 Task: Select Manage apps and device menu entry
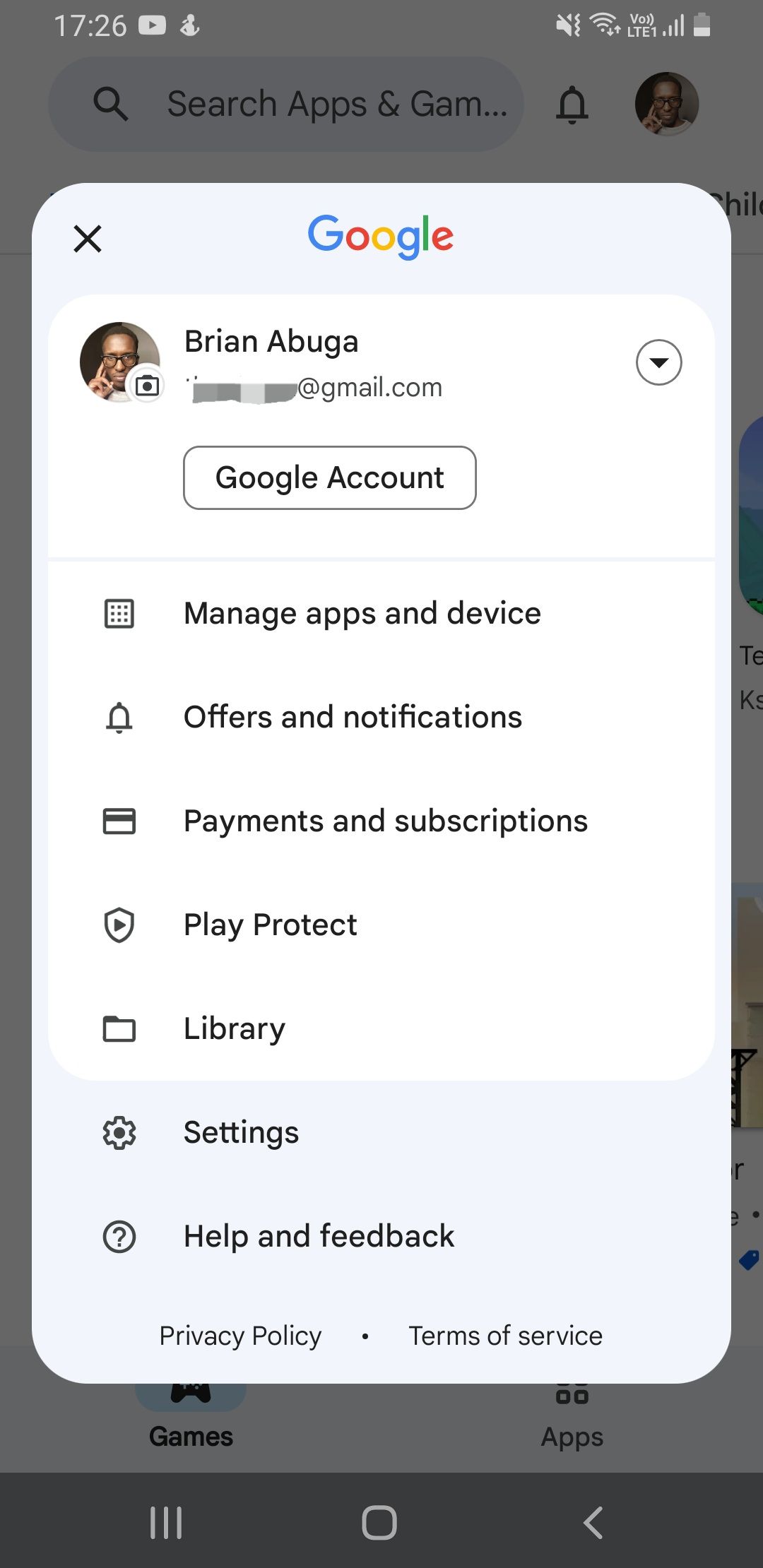click(x=361, y=613)
